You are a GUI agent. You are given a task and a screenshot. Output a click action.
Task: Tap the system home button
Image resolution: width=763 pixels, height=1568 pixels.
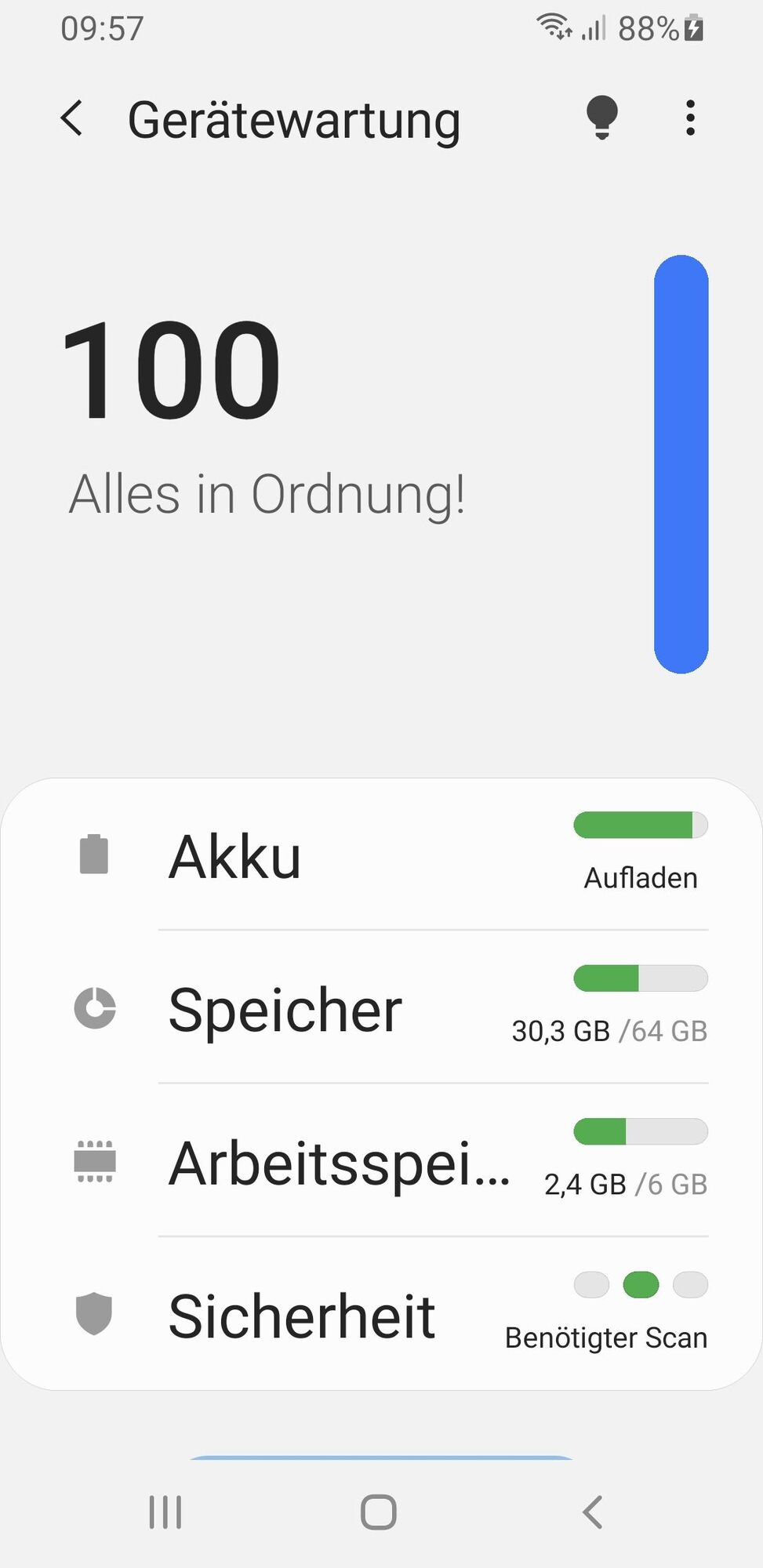coord(379,1512)
